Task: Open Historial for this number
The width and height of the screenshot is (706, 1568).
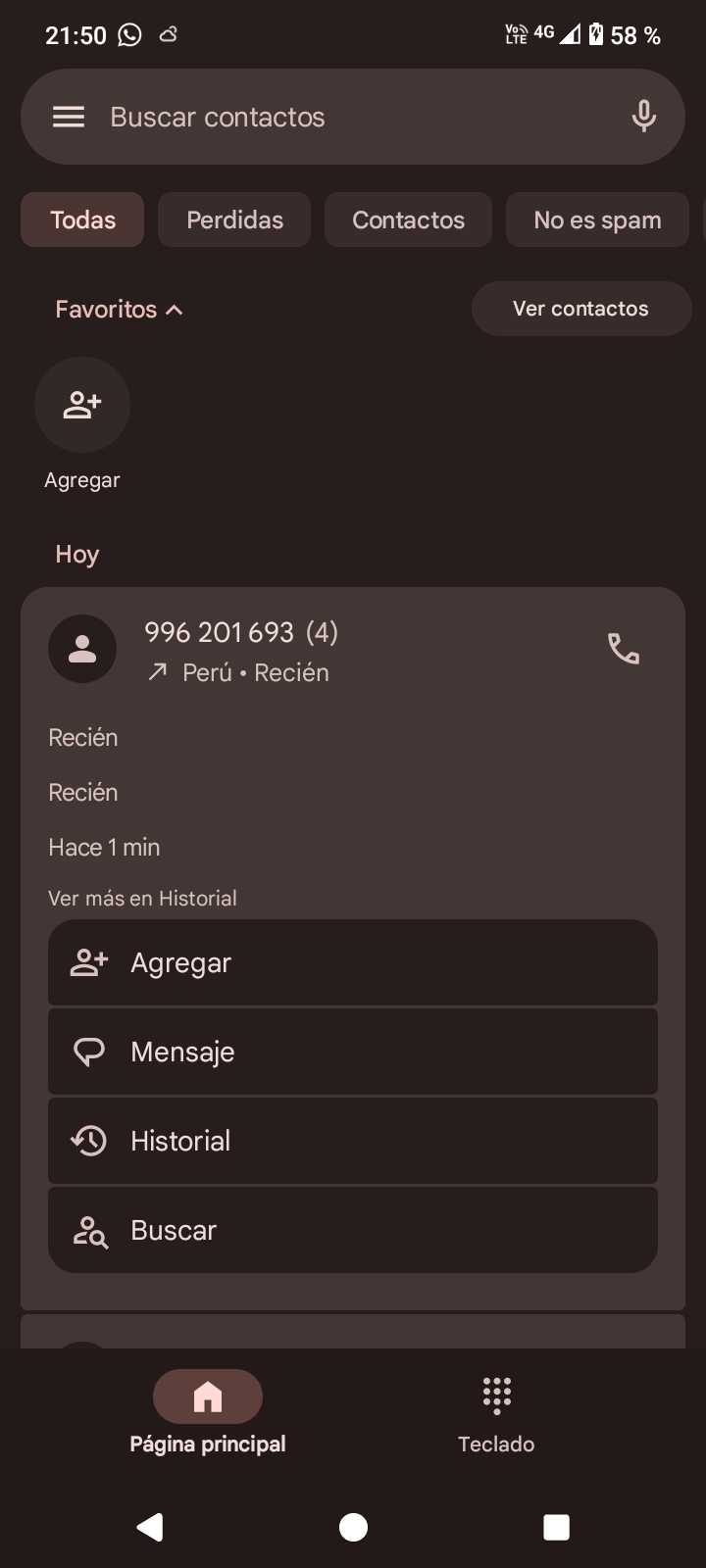Action: 353,1142
